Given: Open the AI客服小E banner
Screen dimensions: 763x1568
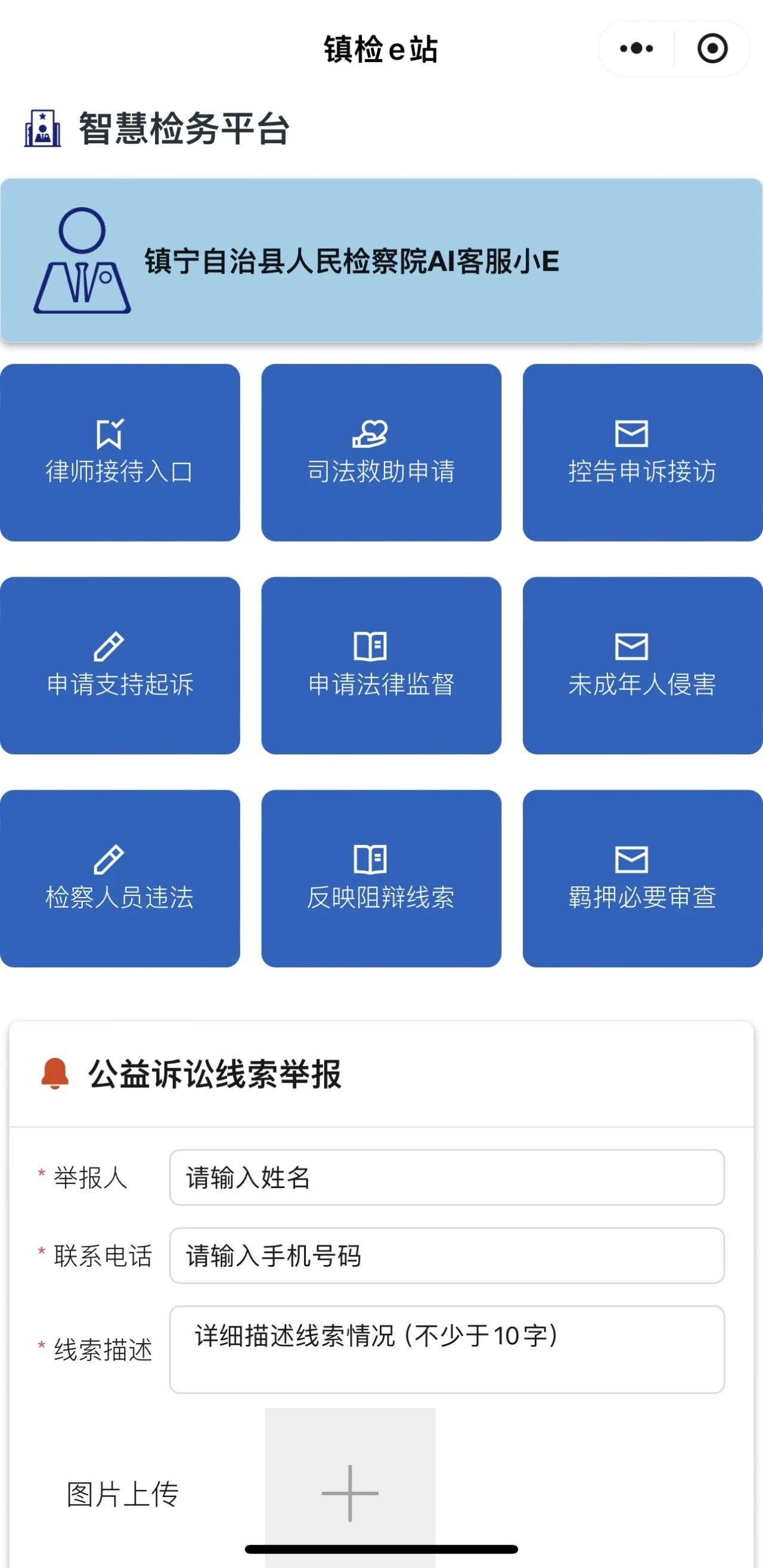Looking at the screenshot, I should pyautogui.click(x=381, y=261).
